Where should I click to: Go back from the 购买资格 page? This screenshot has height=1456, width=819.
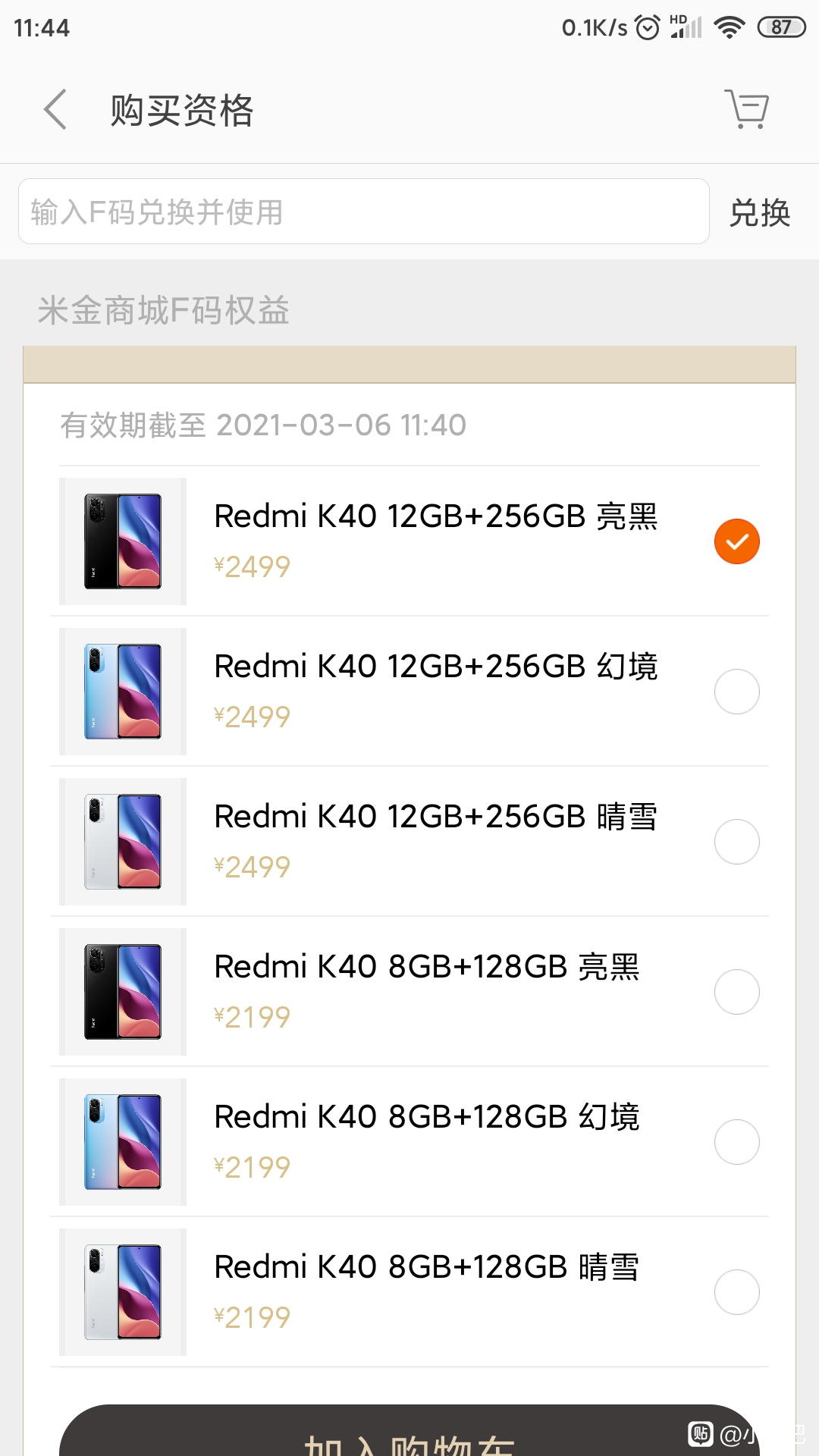tap(55, 110)
